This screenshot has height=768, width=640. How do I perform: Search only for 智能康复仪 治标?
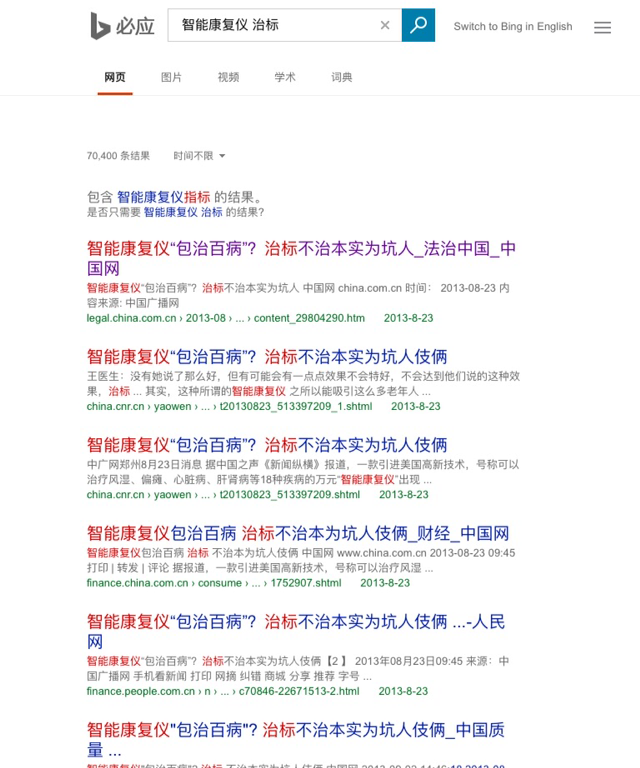point(183,212)
